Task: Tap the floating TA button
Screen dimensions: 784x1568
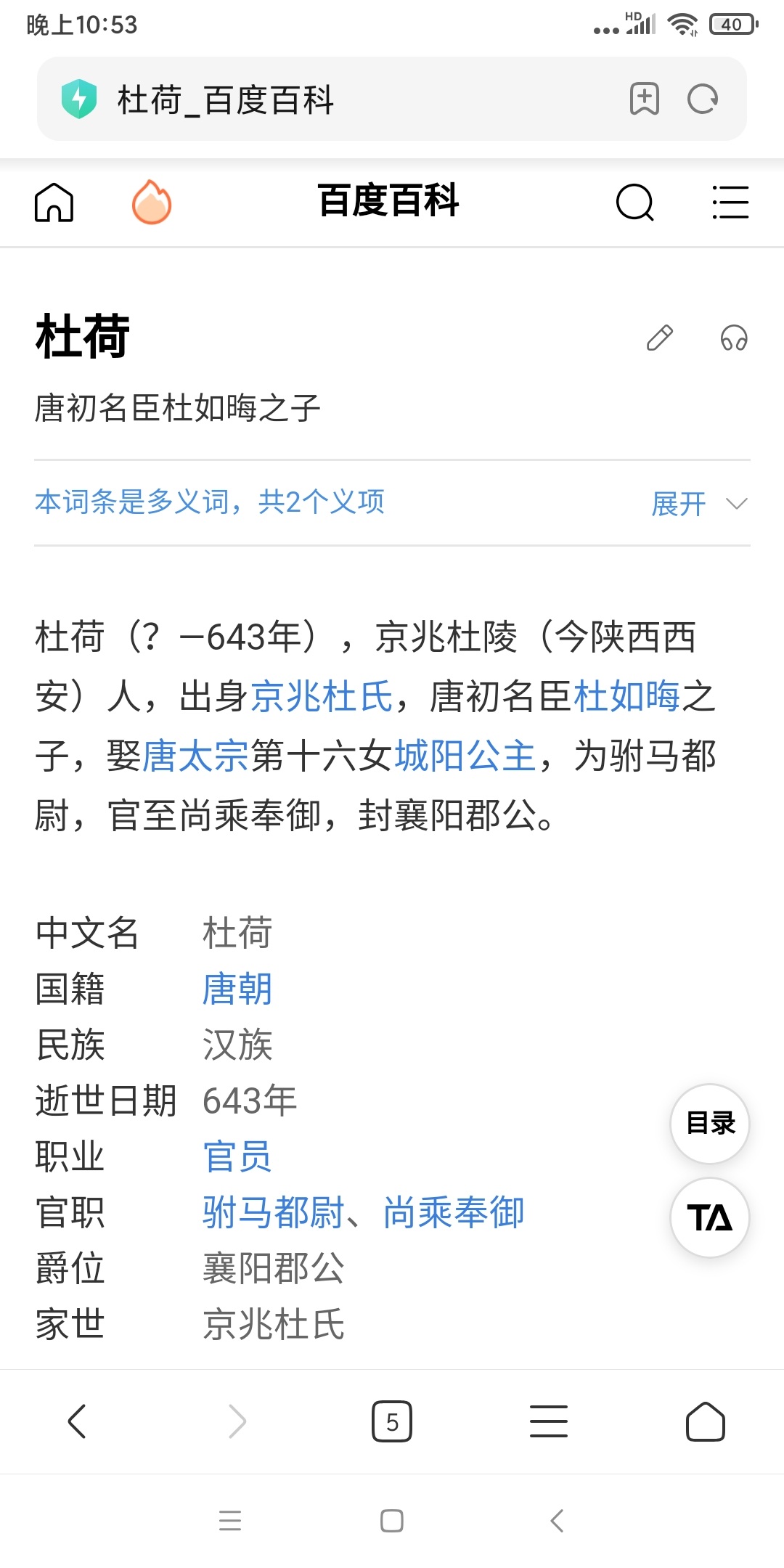Action: click(710, 1217)
